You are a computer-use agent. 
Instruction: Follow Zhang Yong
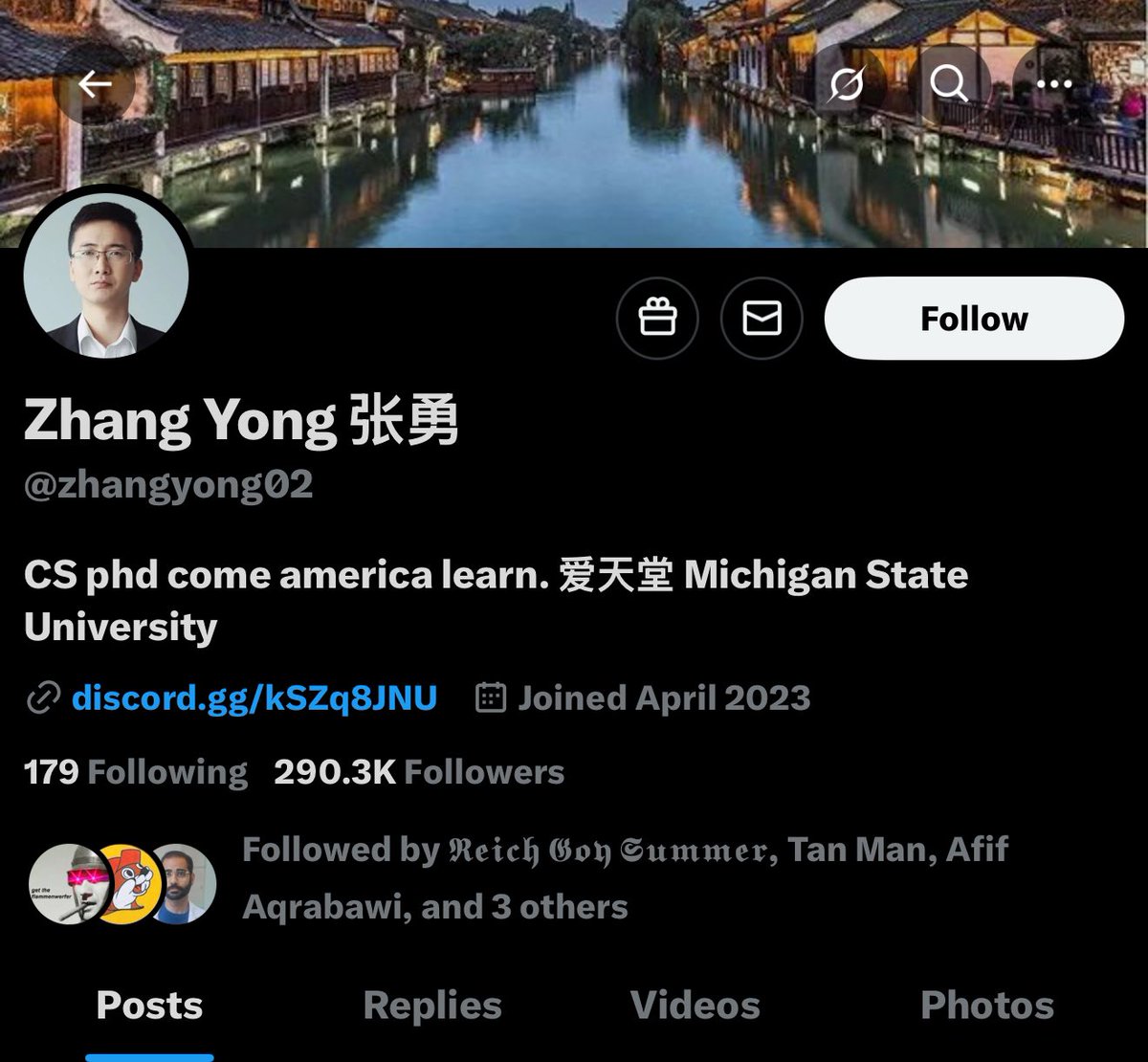[x=973, y=319]
